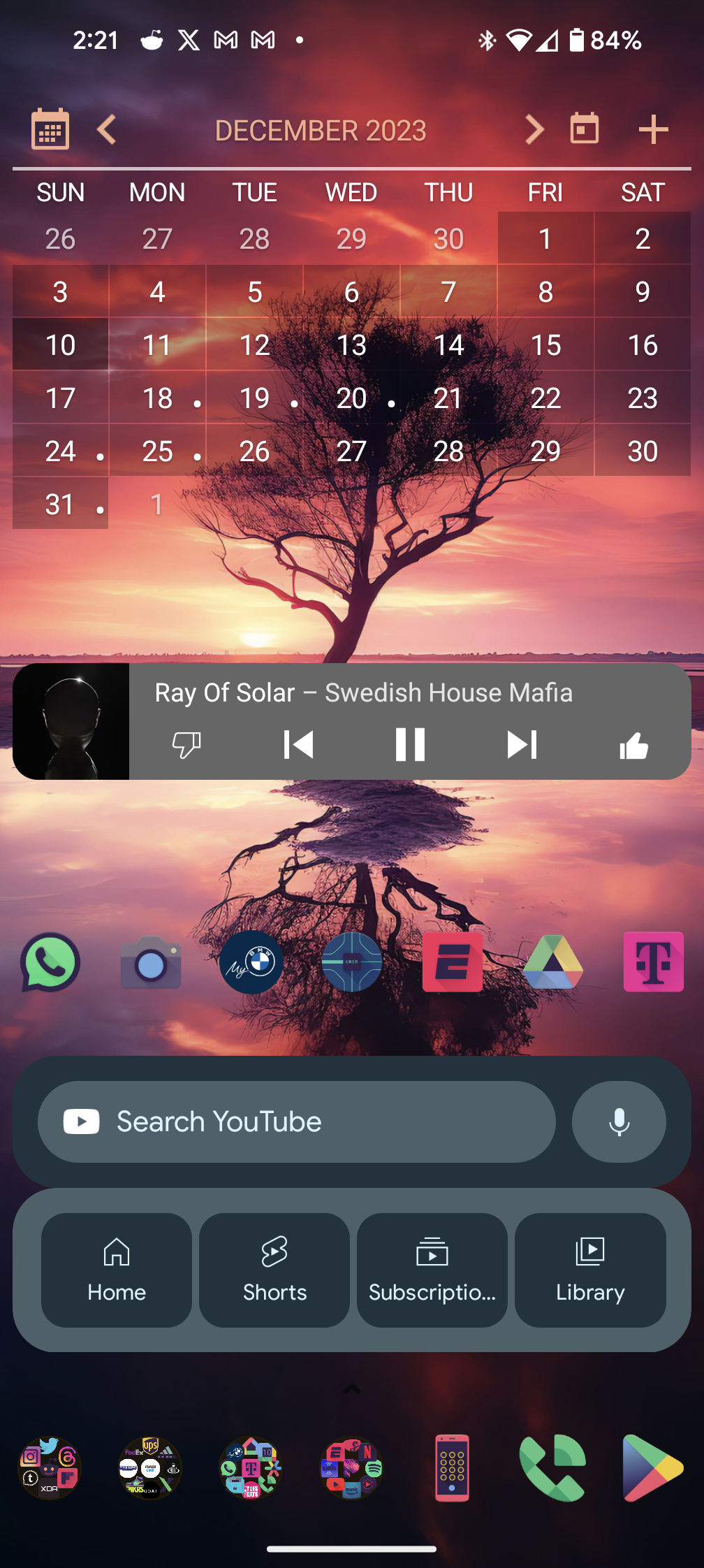This screenshot has width=704, height=1568.
Task: Go to next month in calendar widget
Action: point(534,130)
